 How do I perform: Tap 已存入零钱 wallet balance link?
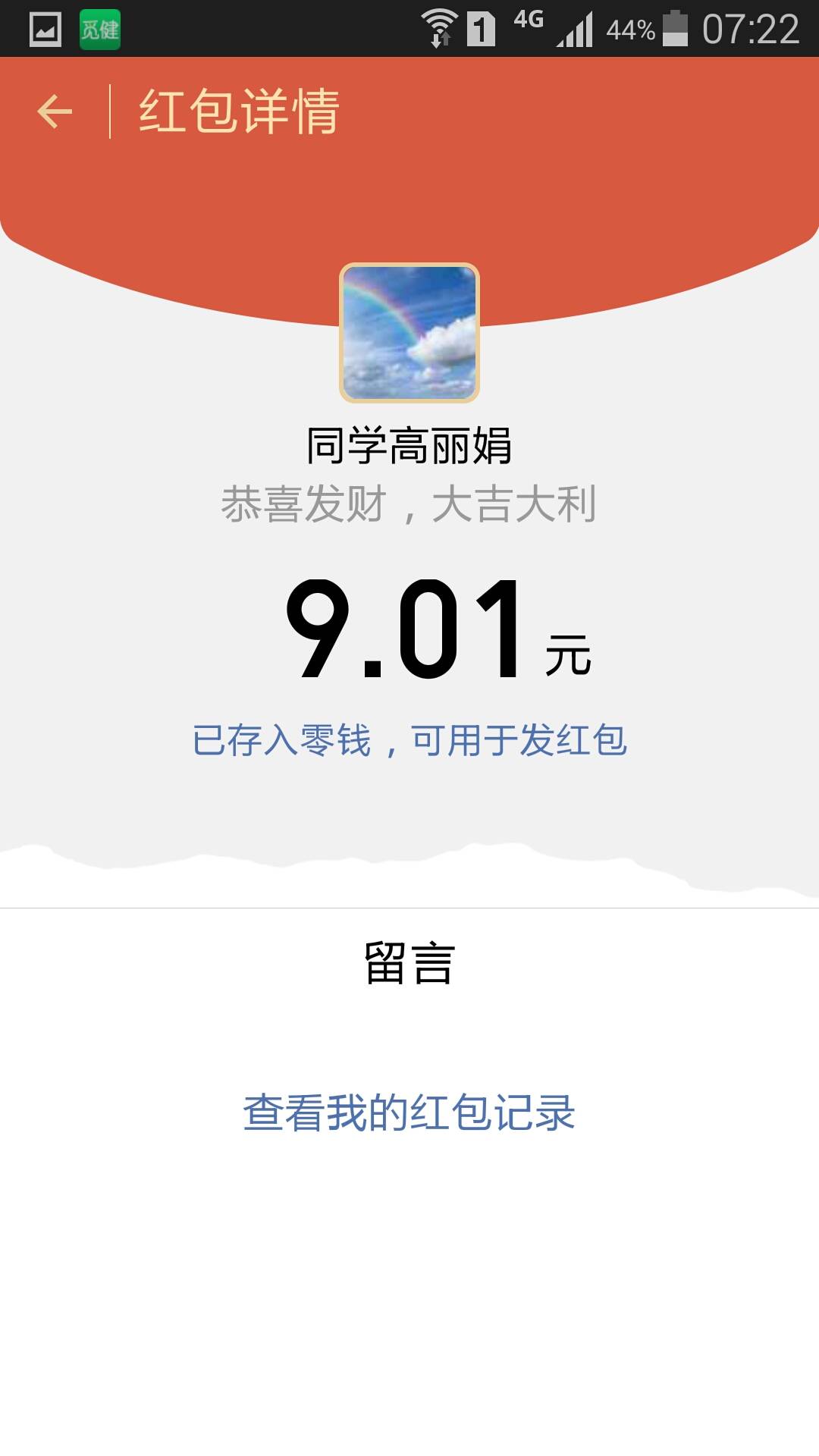click(409, 740)
